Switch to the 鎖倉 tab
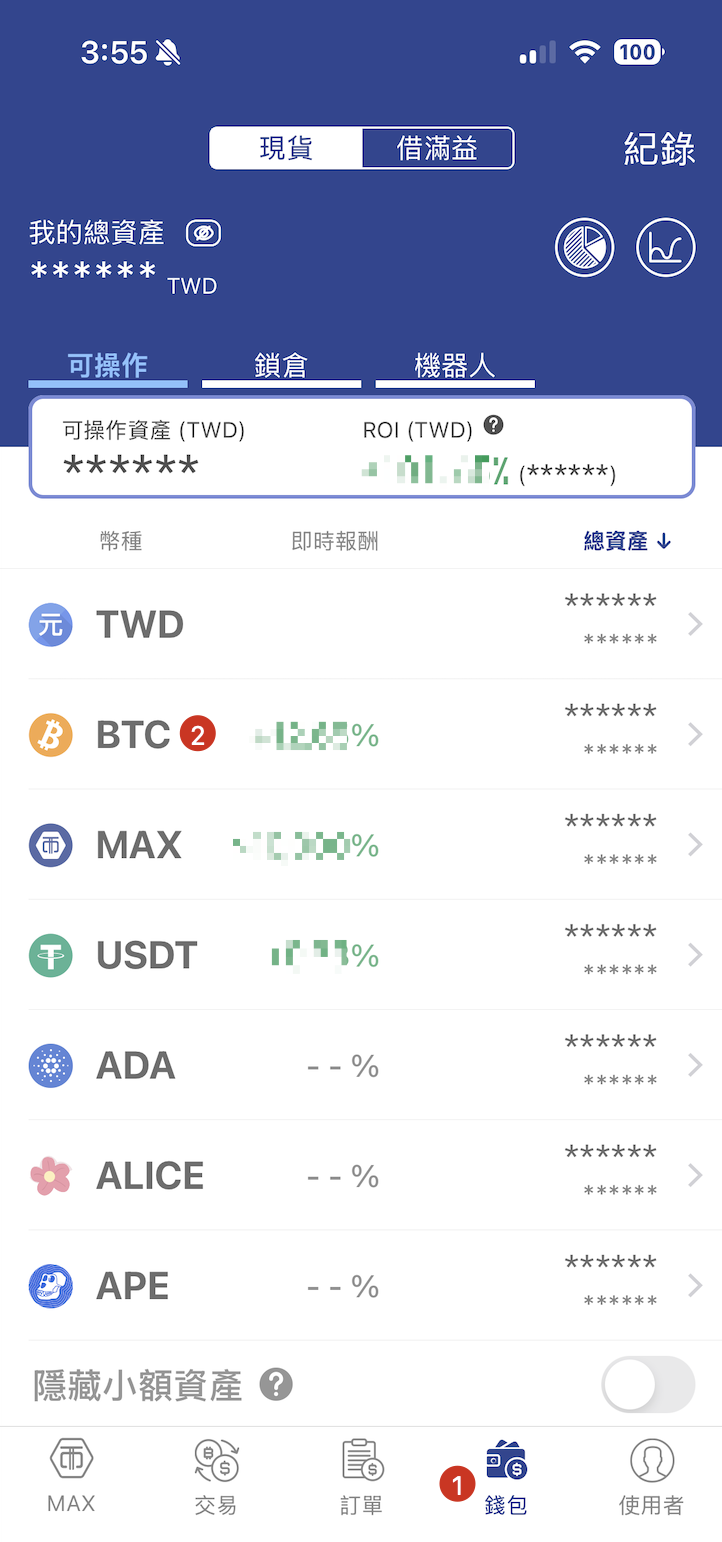Screen dimensions: 722x1542 point(281,366)
